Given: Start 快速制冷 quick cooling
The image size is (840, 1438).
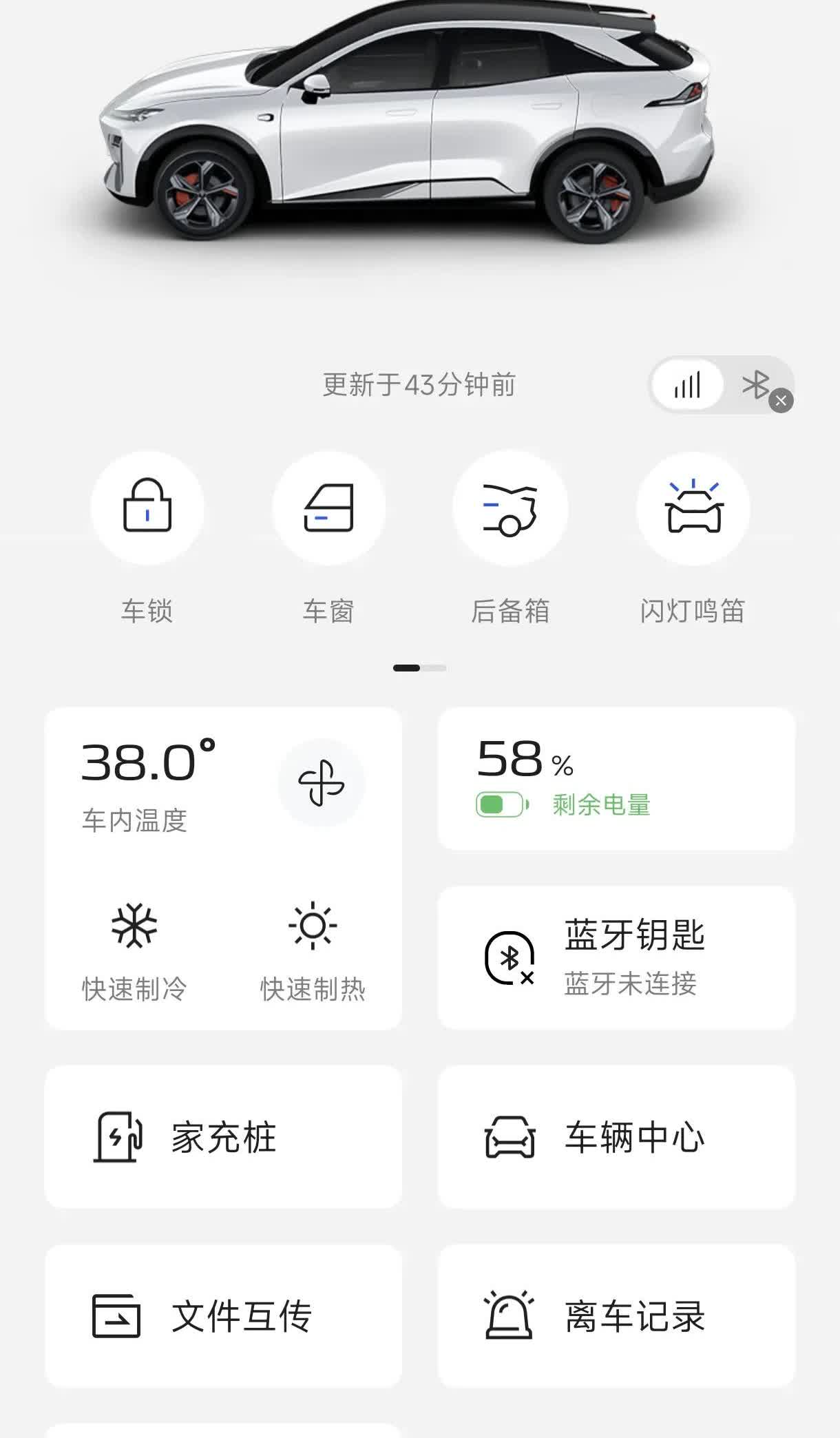Looking at the screenshot, I should click(134, 950).
